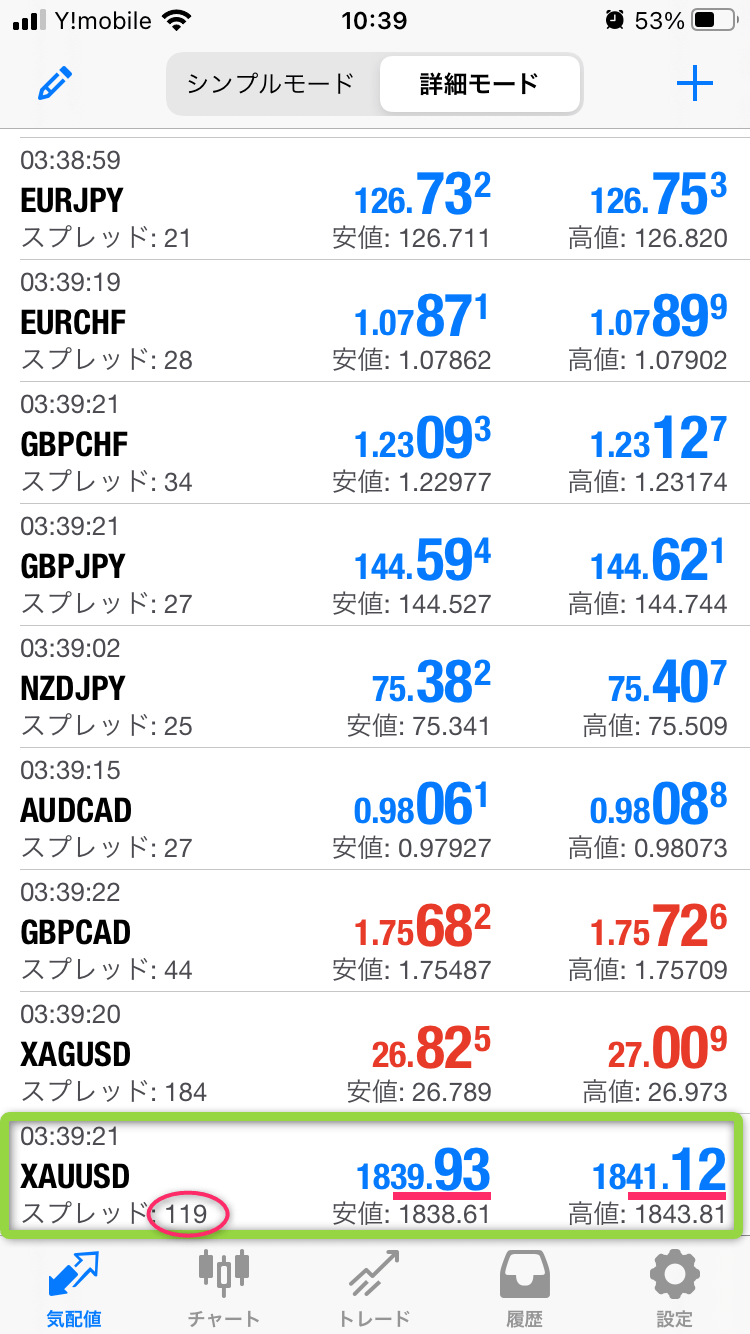Open the 設定 settings tab
750x1334 pixels.
pos(674,1288)
